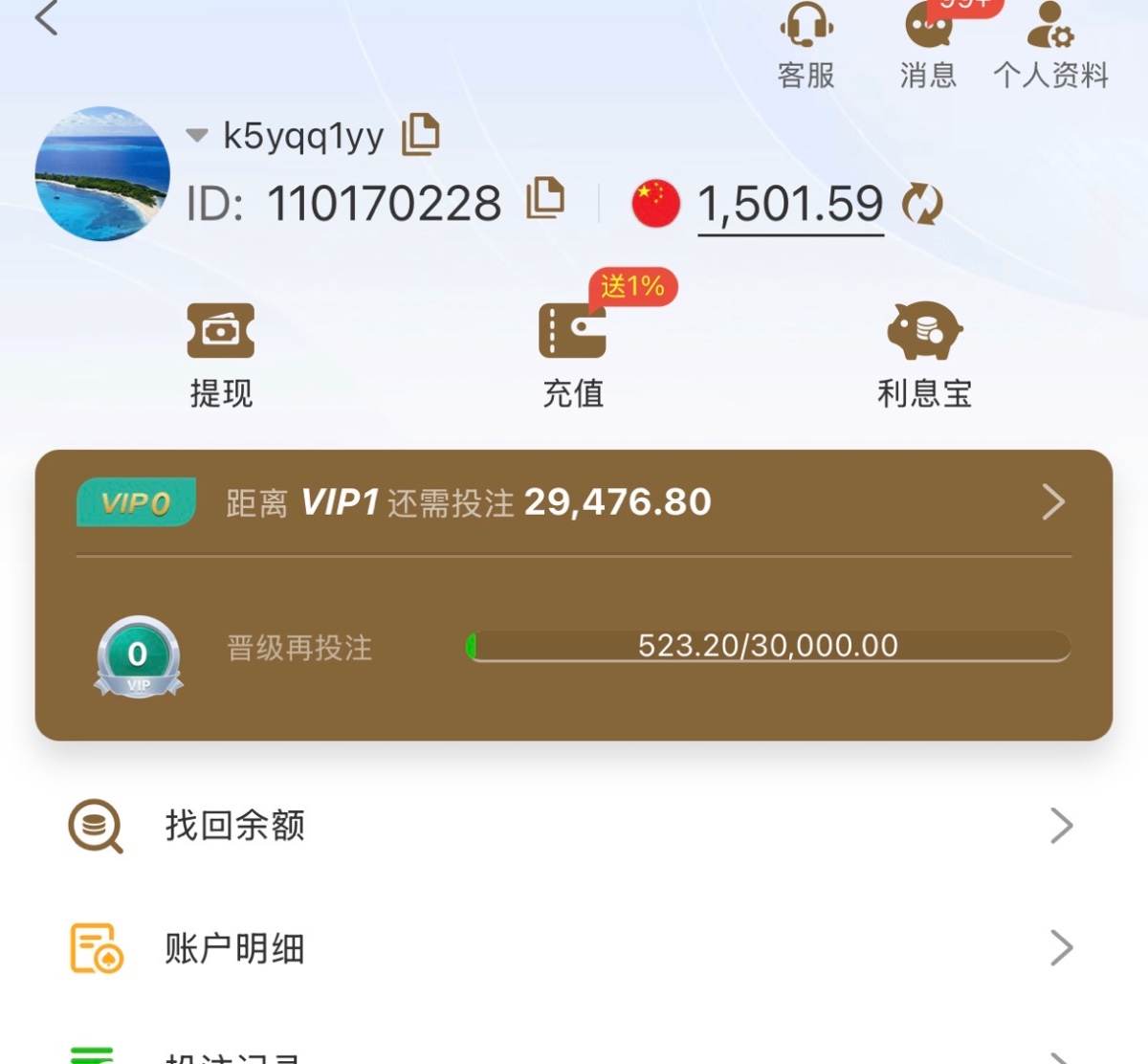Open 利息宝 interest wallet

tap(924, 354)
